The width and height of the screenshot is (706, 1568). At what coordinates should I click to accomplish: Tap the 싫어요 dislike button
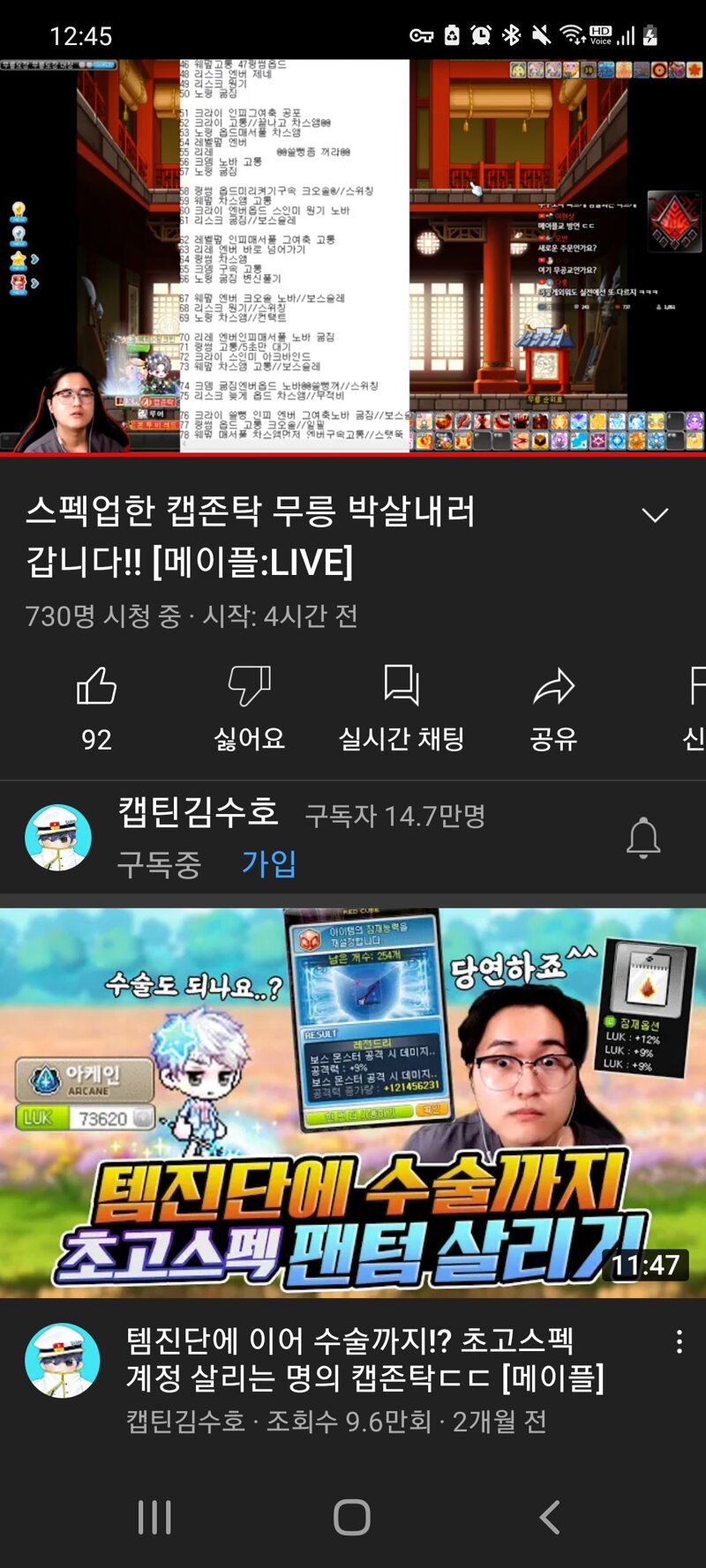249,707
